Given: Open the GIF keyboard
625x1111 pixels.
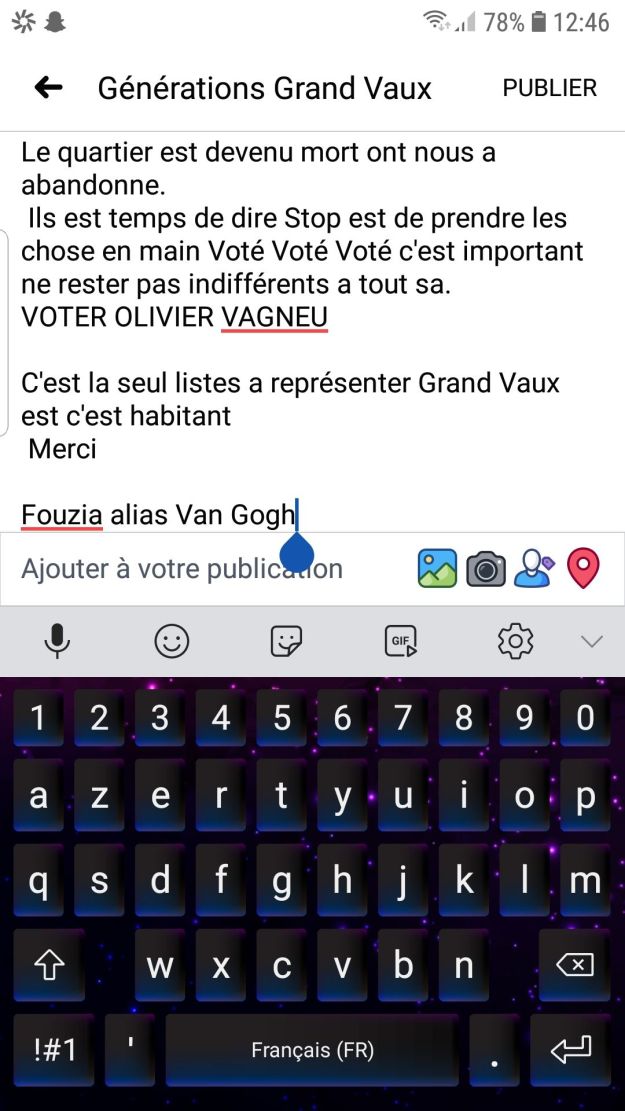Looking at the screenshot, I should 401,641.
